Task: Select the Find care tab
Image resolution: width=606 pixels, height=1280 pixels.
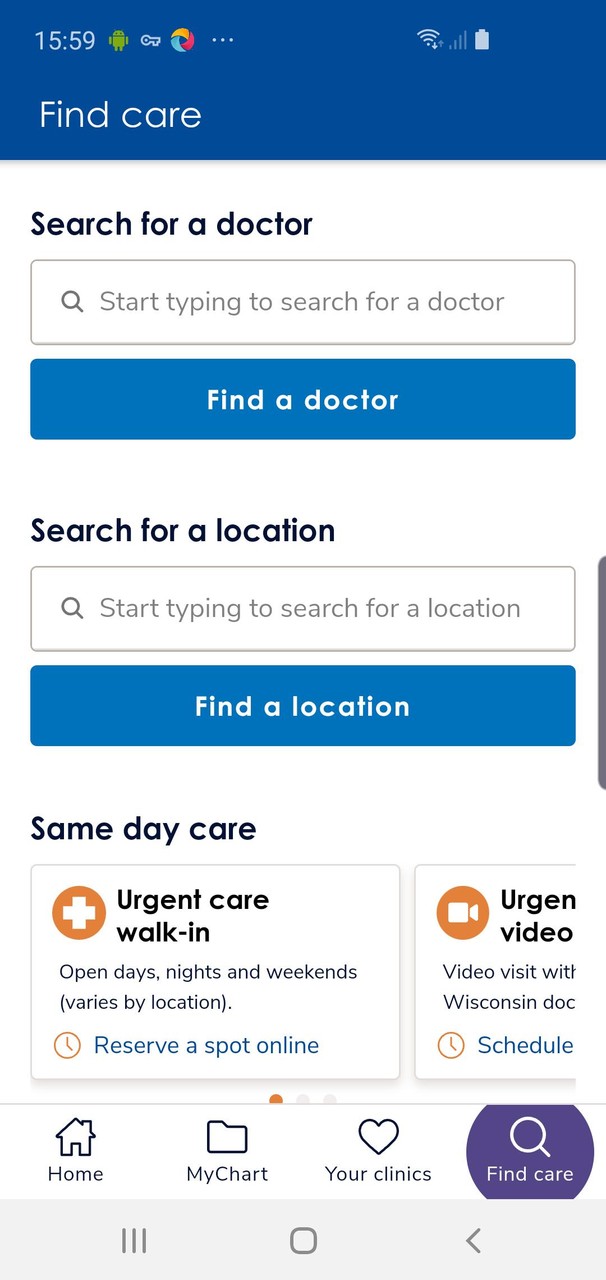Action: point(529,1152)
